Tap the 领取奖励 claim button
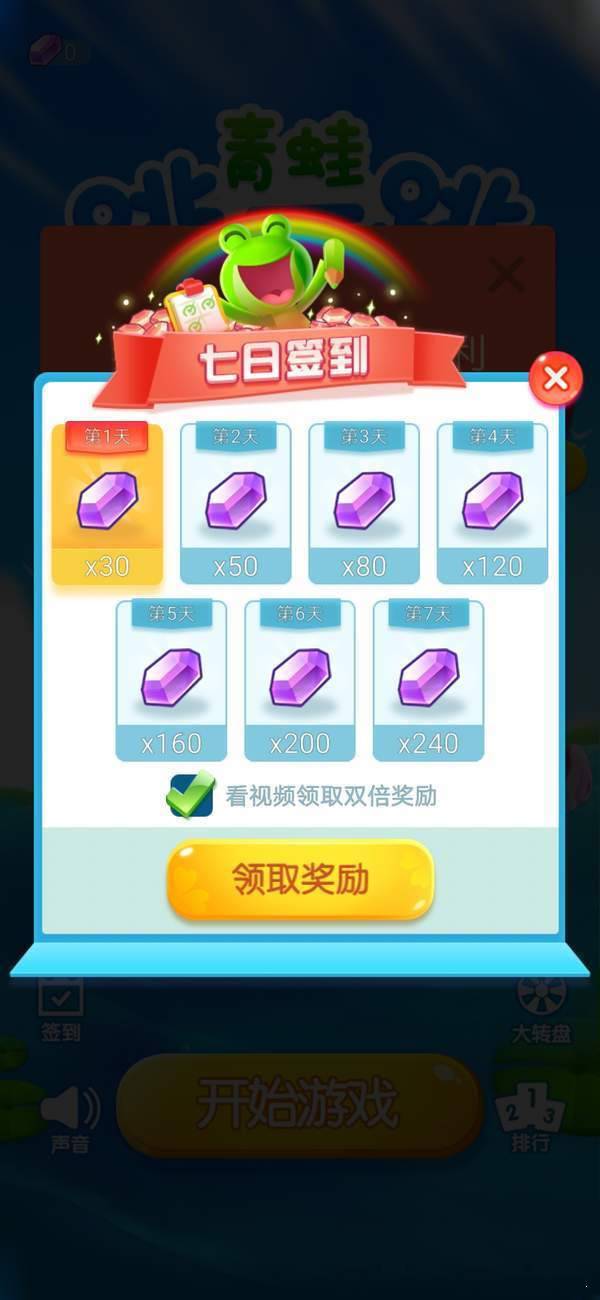 tap(300, 879)
